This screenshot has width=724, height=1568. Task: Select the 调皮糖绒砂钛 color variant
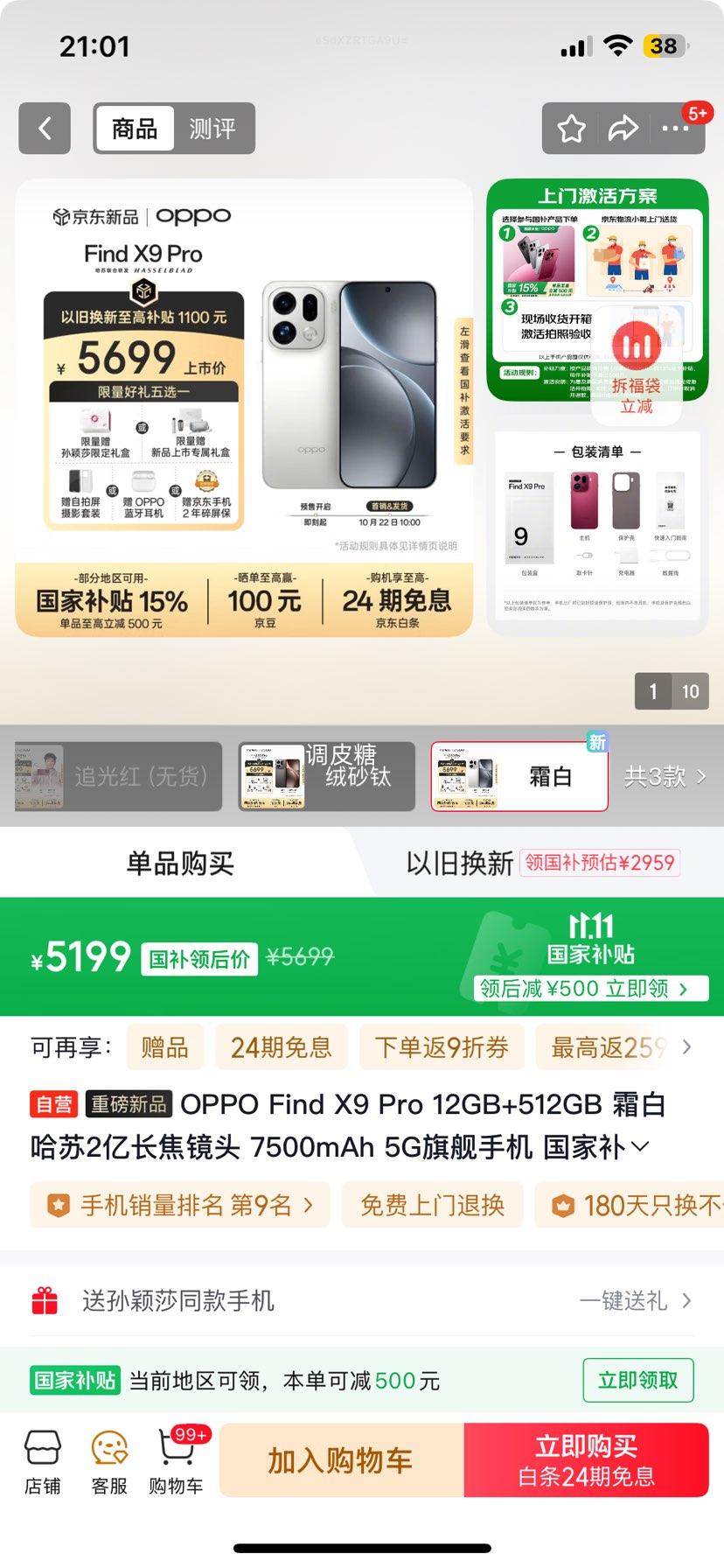326,776
